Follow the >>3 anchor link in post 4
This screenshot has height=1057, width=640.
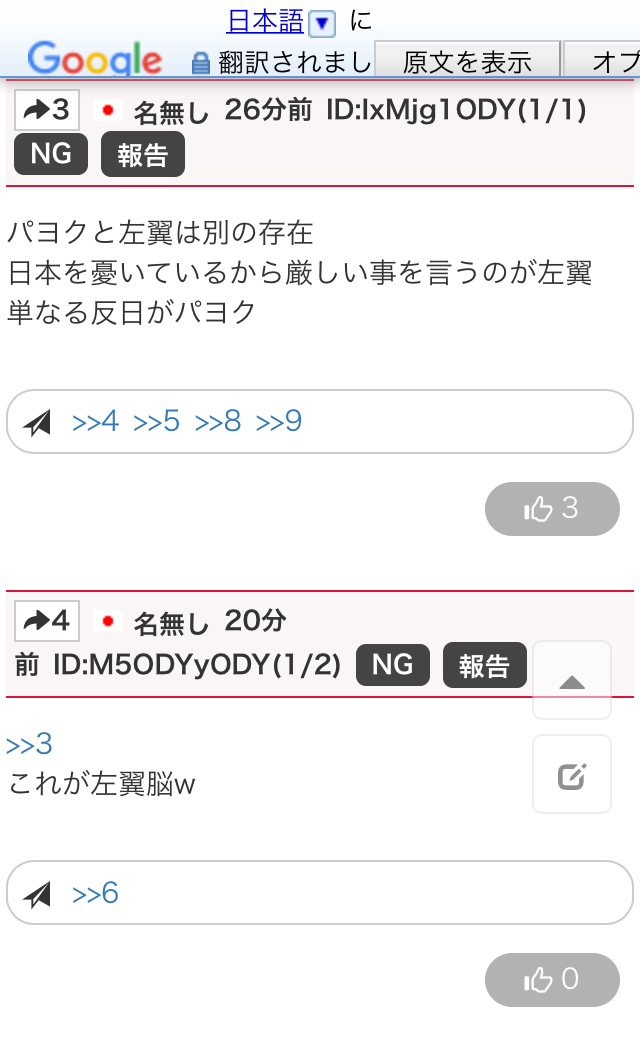tap(29, 745)
